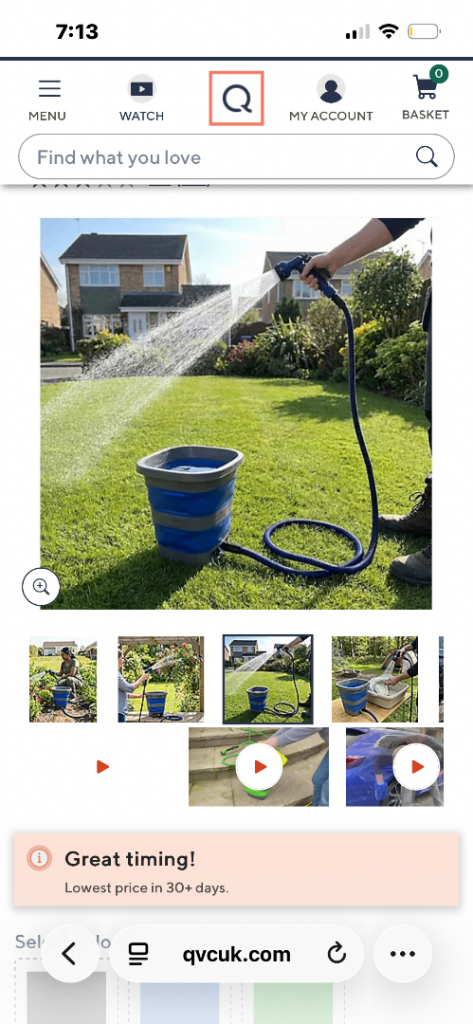The width and height of the screenshot is (473, 1024).
Task: Go back using browser back arrow
Action: coord(70,954)
